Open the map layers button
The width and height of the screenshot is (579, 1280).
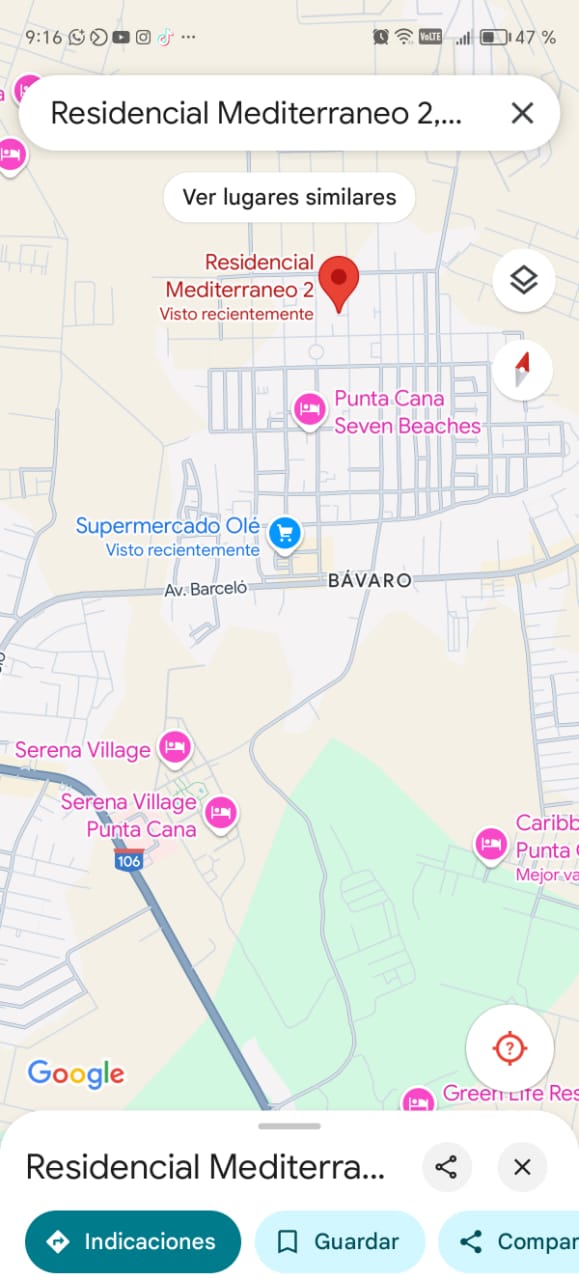[x=524, y=280]
